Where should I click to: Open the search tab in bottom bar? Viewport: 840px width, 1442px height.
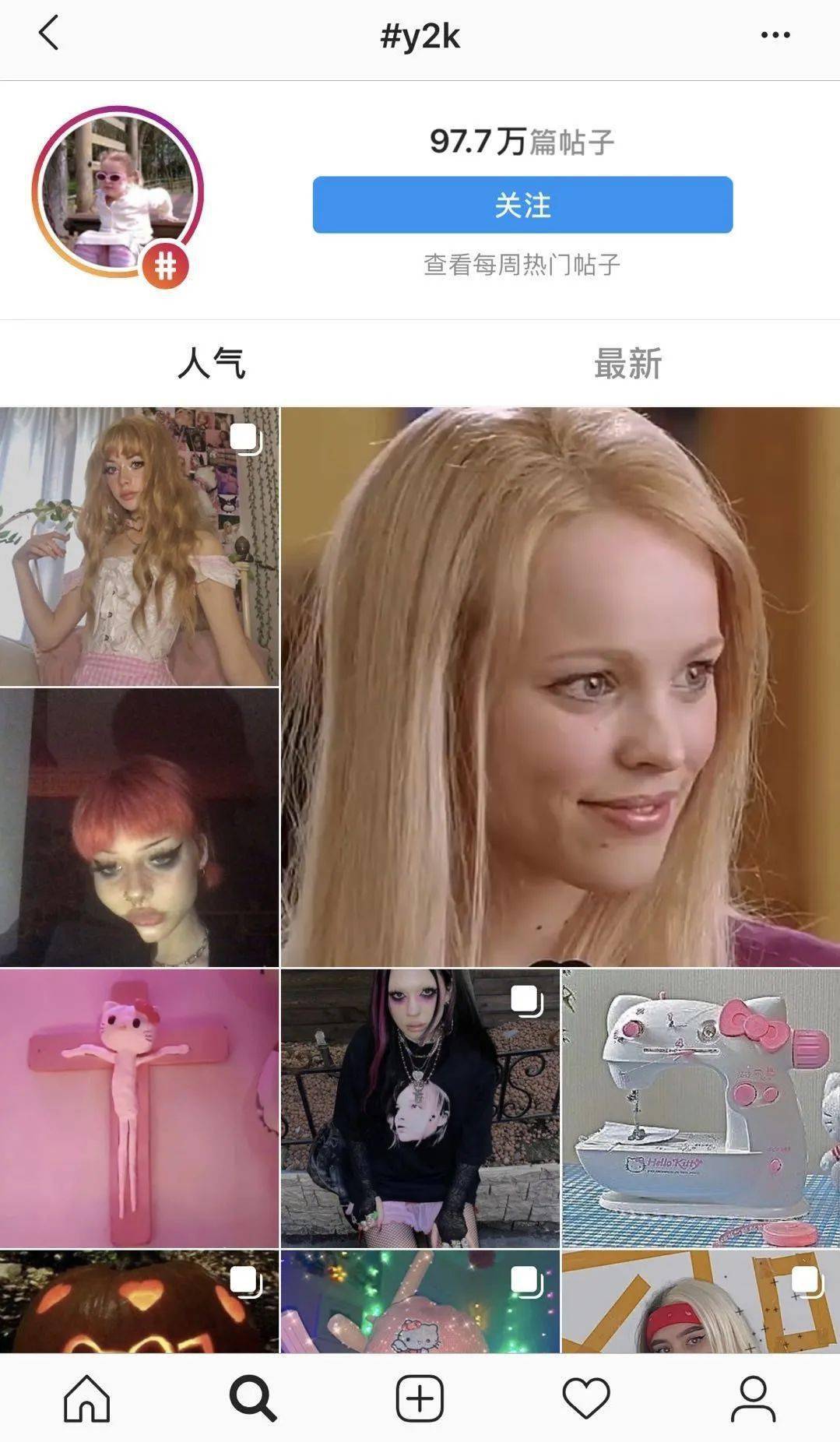click(253, 1398)
